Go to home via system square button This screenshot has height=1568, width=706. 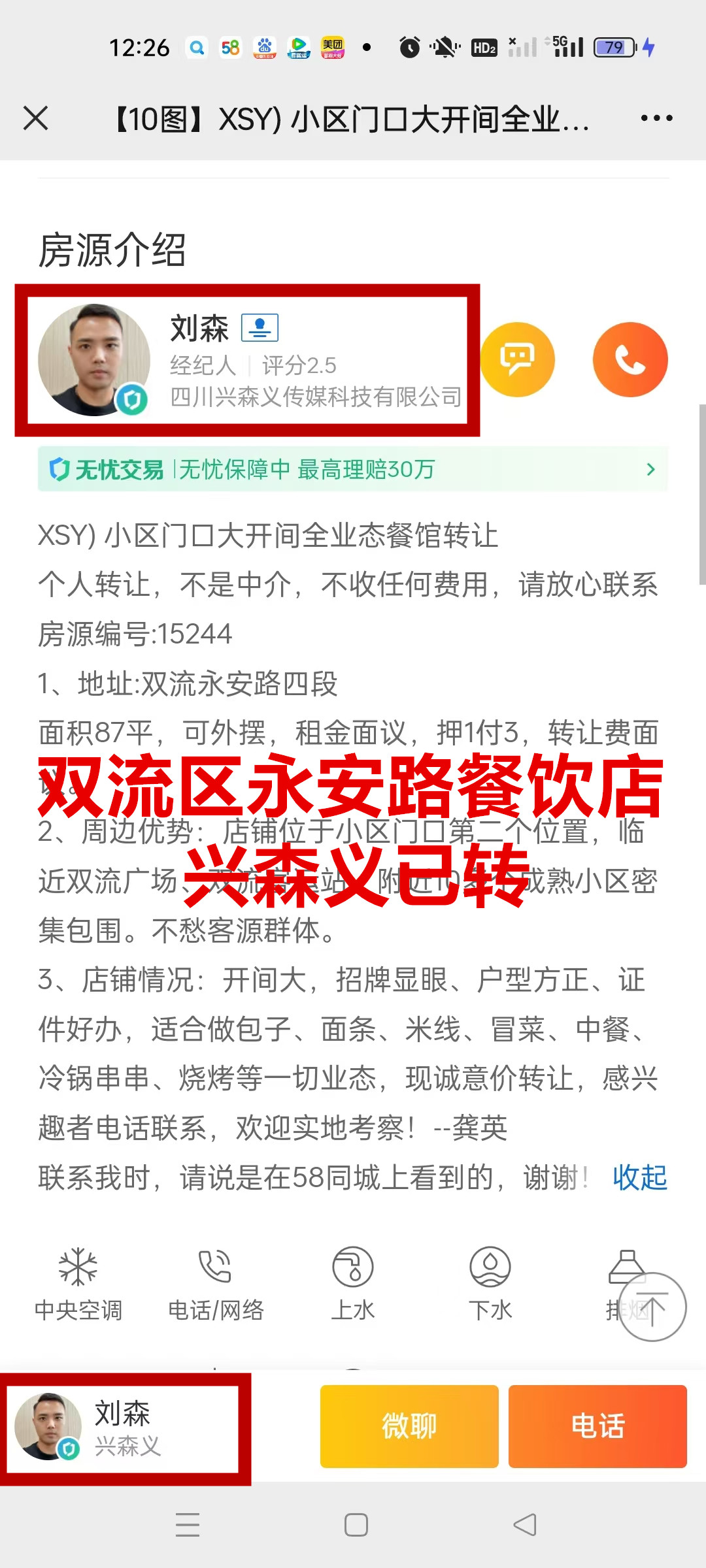(x=356, y=1525)
